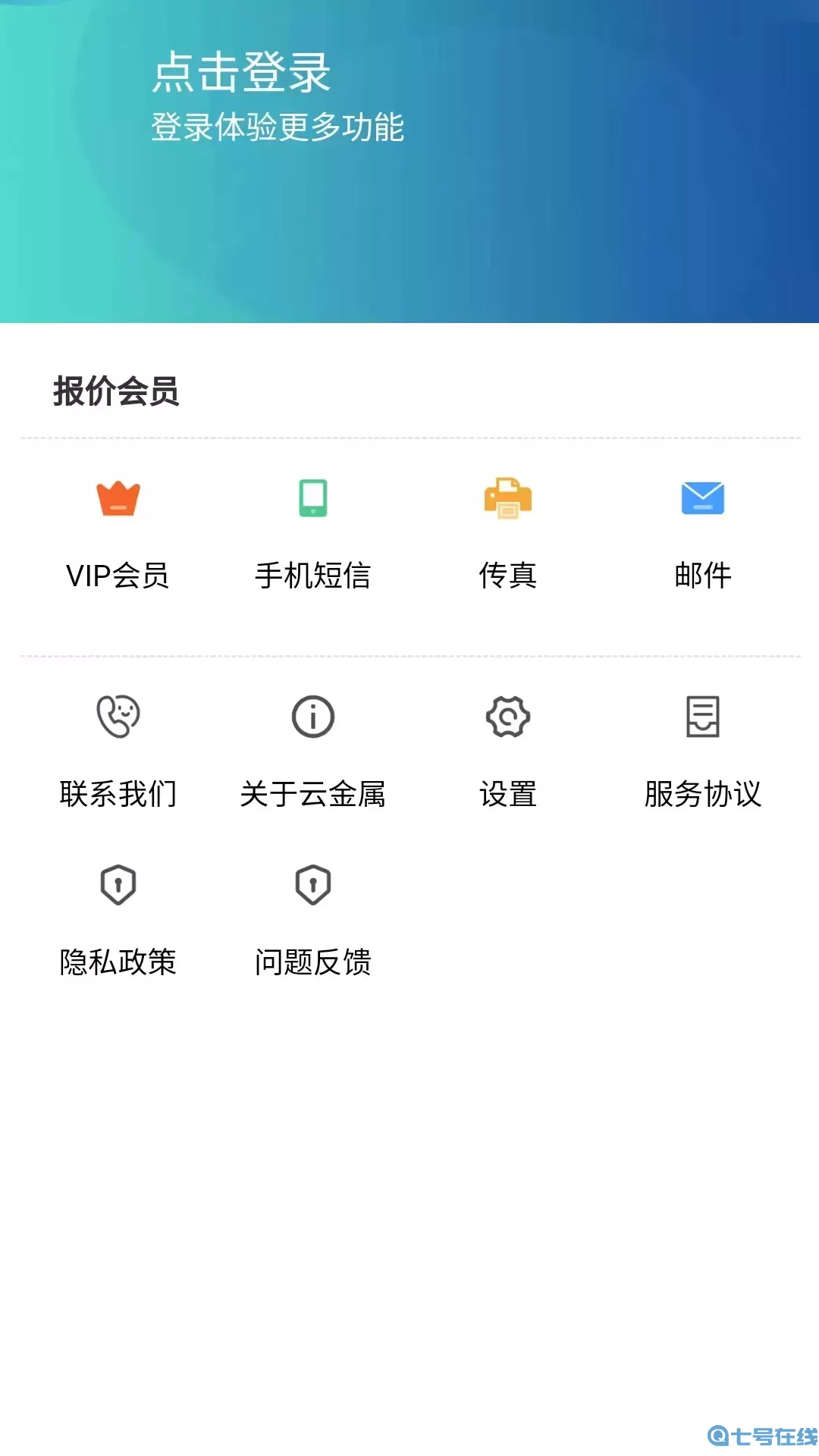Select the VIP会员 label
The height and width of the screenshot is (1456, 819).
(119, 575)
